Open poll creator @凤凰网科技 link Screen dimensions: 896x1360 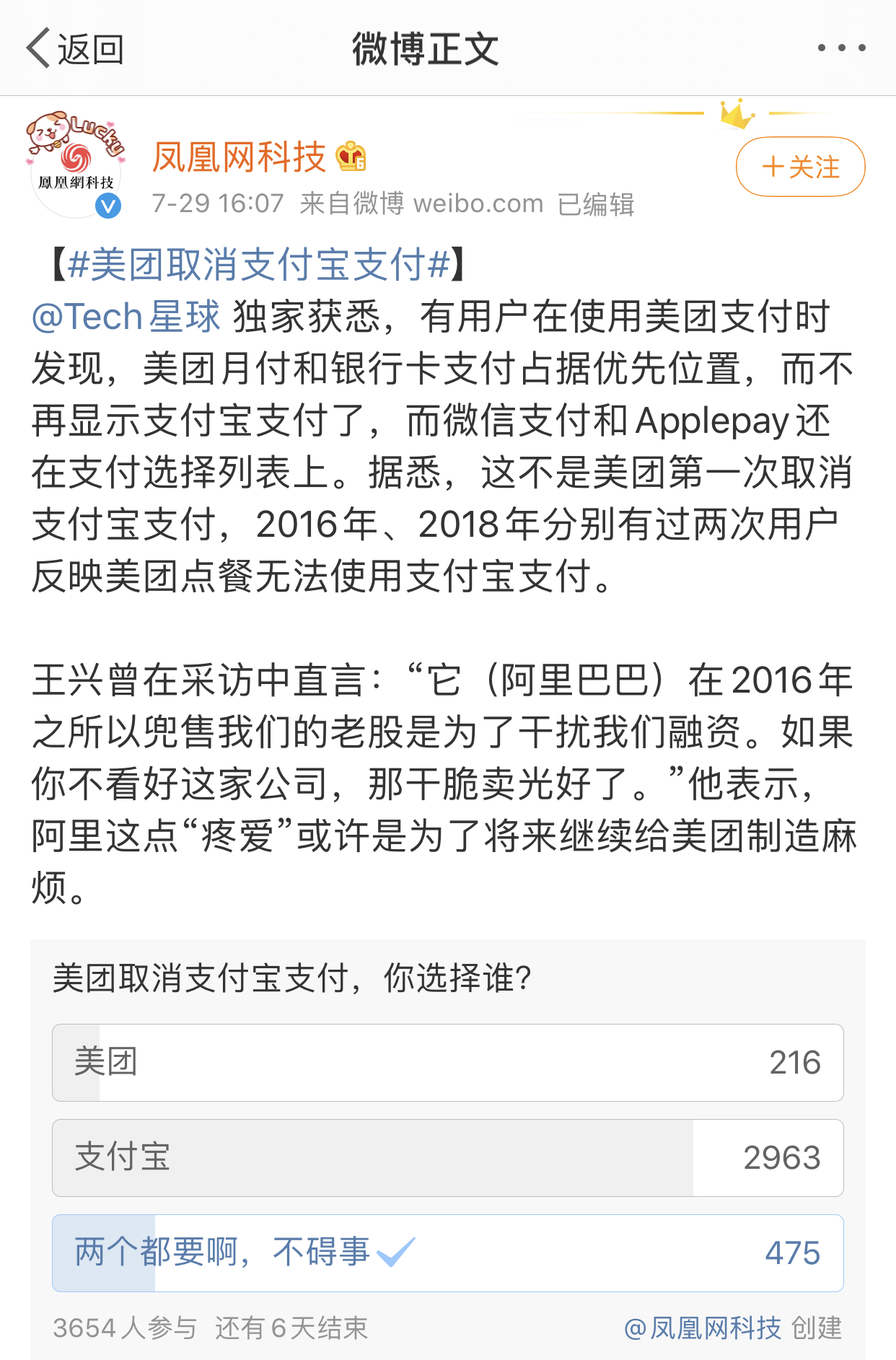pos(703,1328)
